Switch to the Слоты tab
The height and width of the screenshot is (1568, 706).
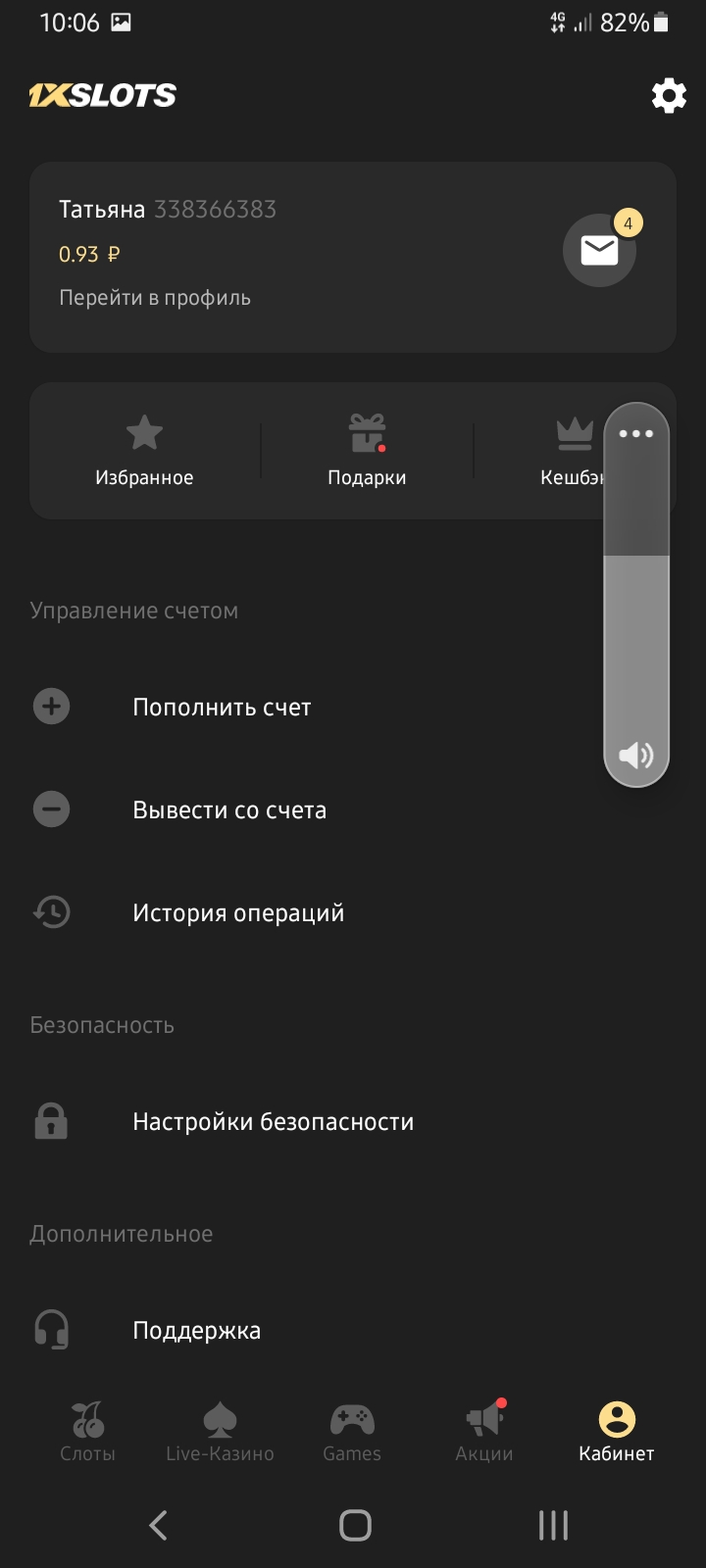coord(87,1432)
